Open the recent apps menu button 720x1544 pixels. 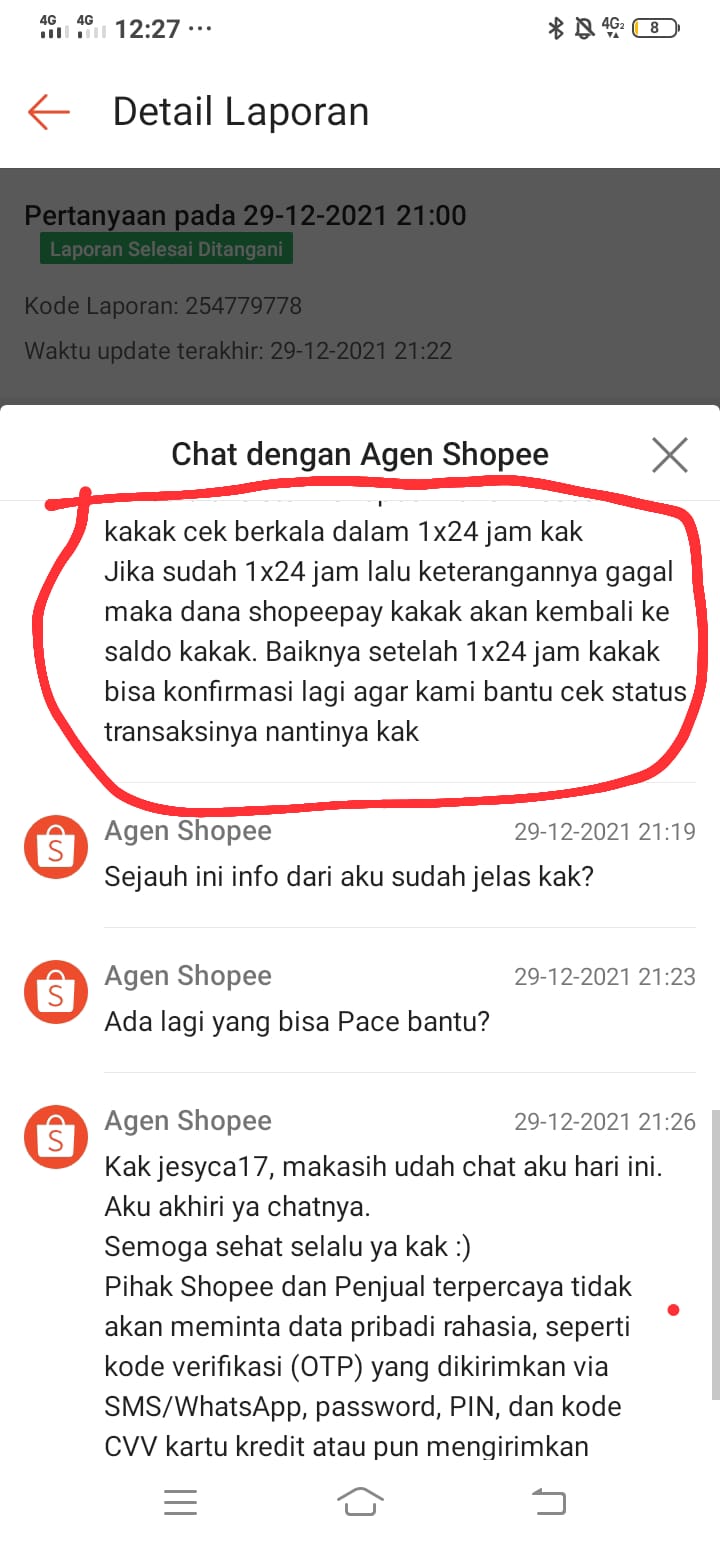click(x=180, y=1502)
